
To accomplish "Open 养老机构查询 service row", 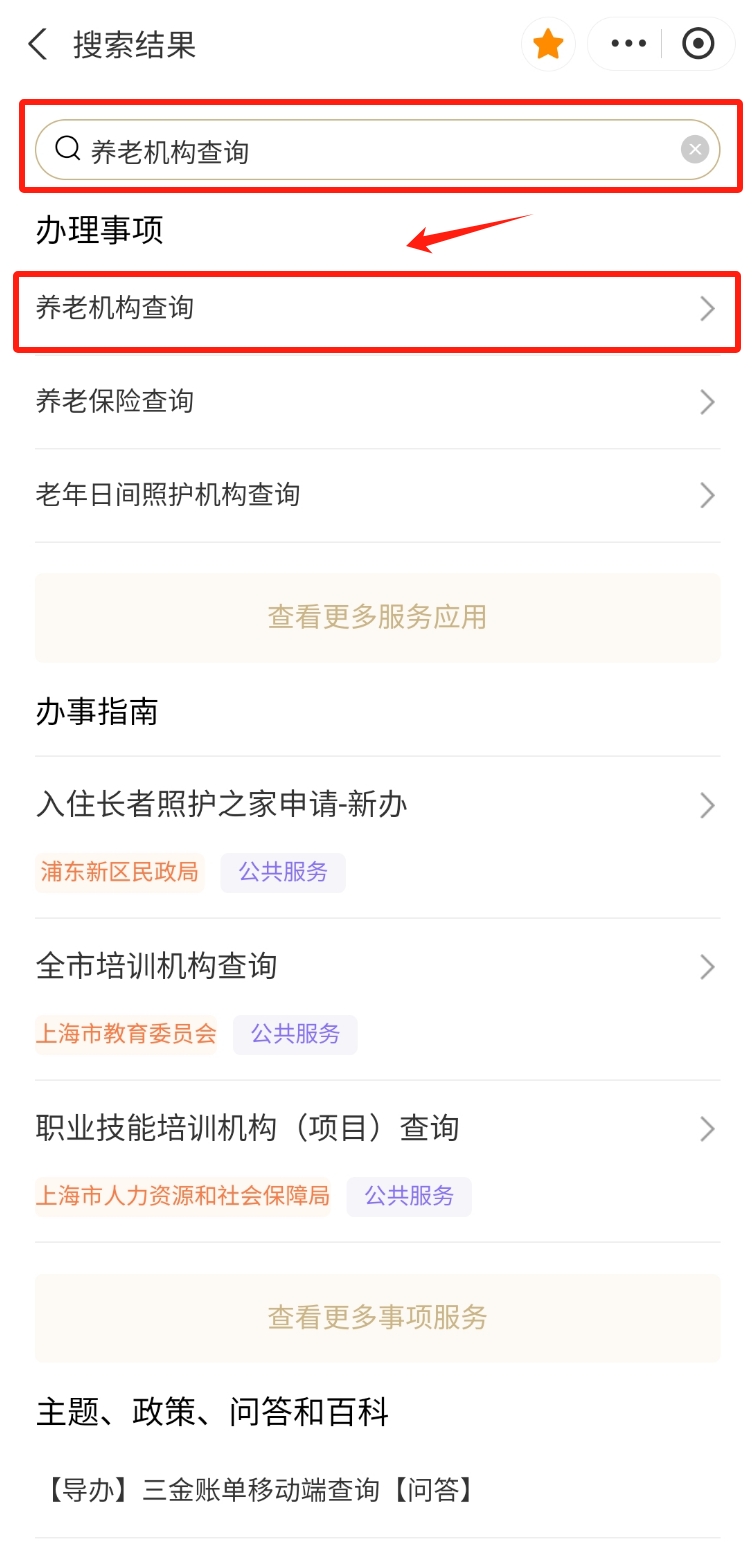I will (377, 308).
